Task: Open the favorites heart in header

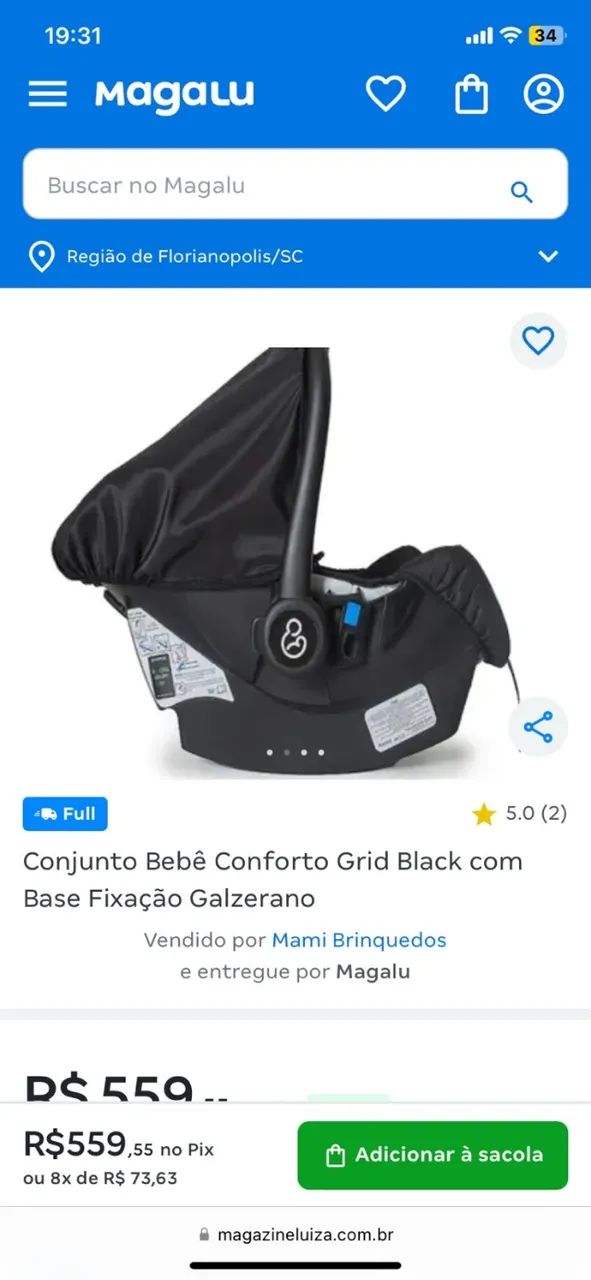Action: [385, 94]
